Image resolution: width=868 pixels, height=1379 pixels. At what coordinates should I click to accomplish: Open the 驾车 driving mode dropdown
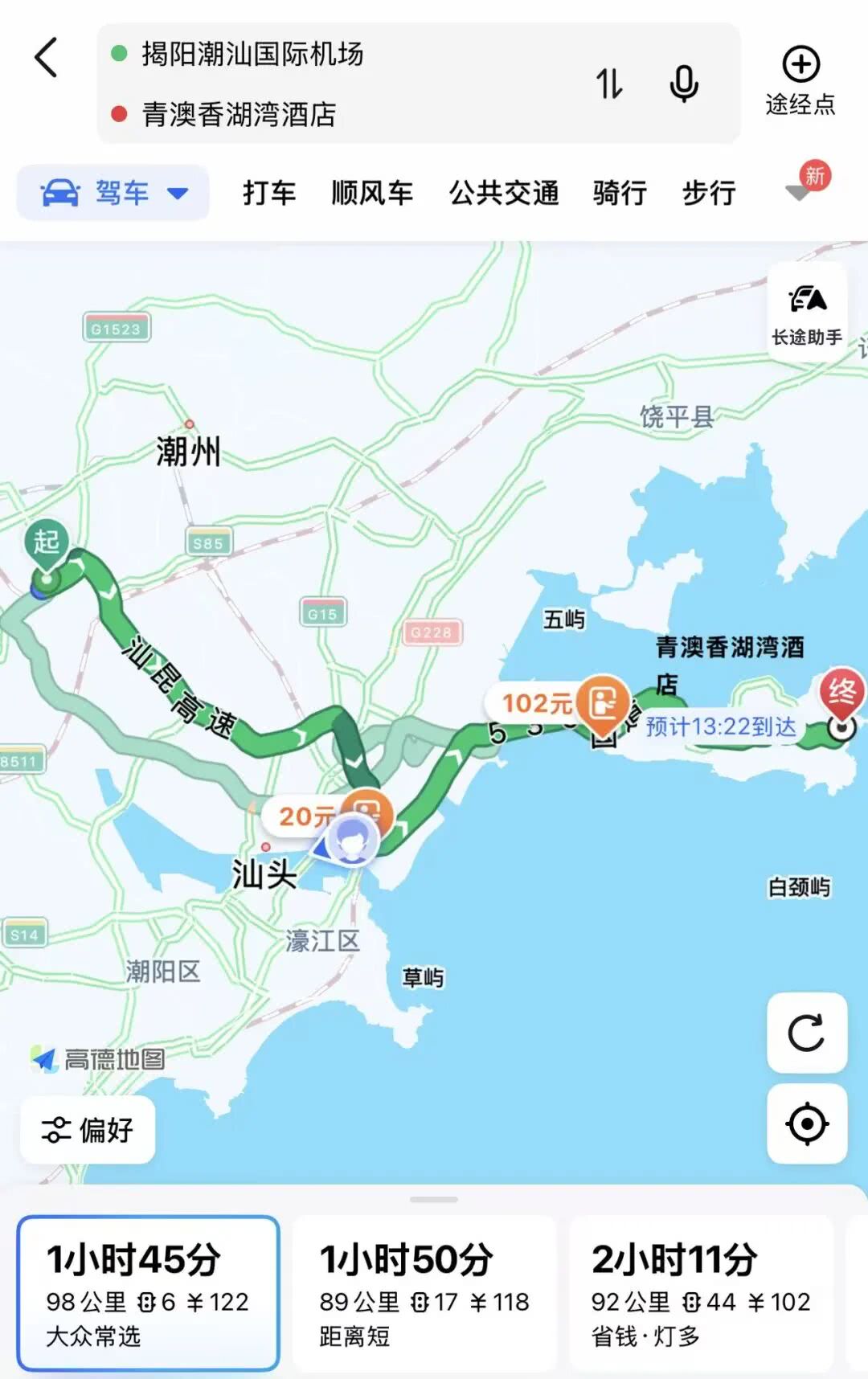click(113, 193)
